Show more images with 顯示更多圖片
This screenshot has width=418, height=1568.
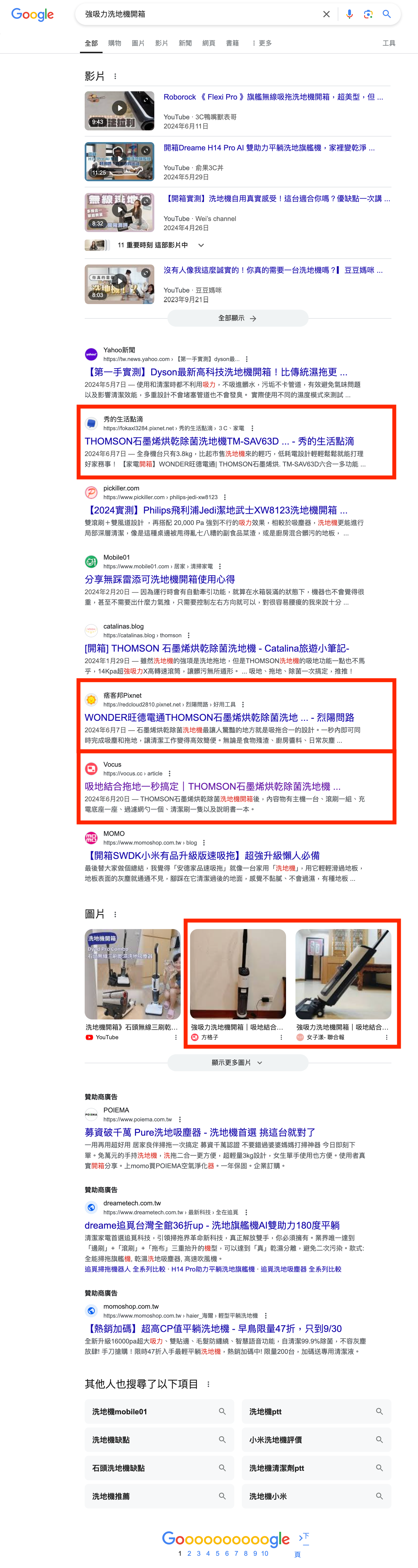coord(237,1063)
